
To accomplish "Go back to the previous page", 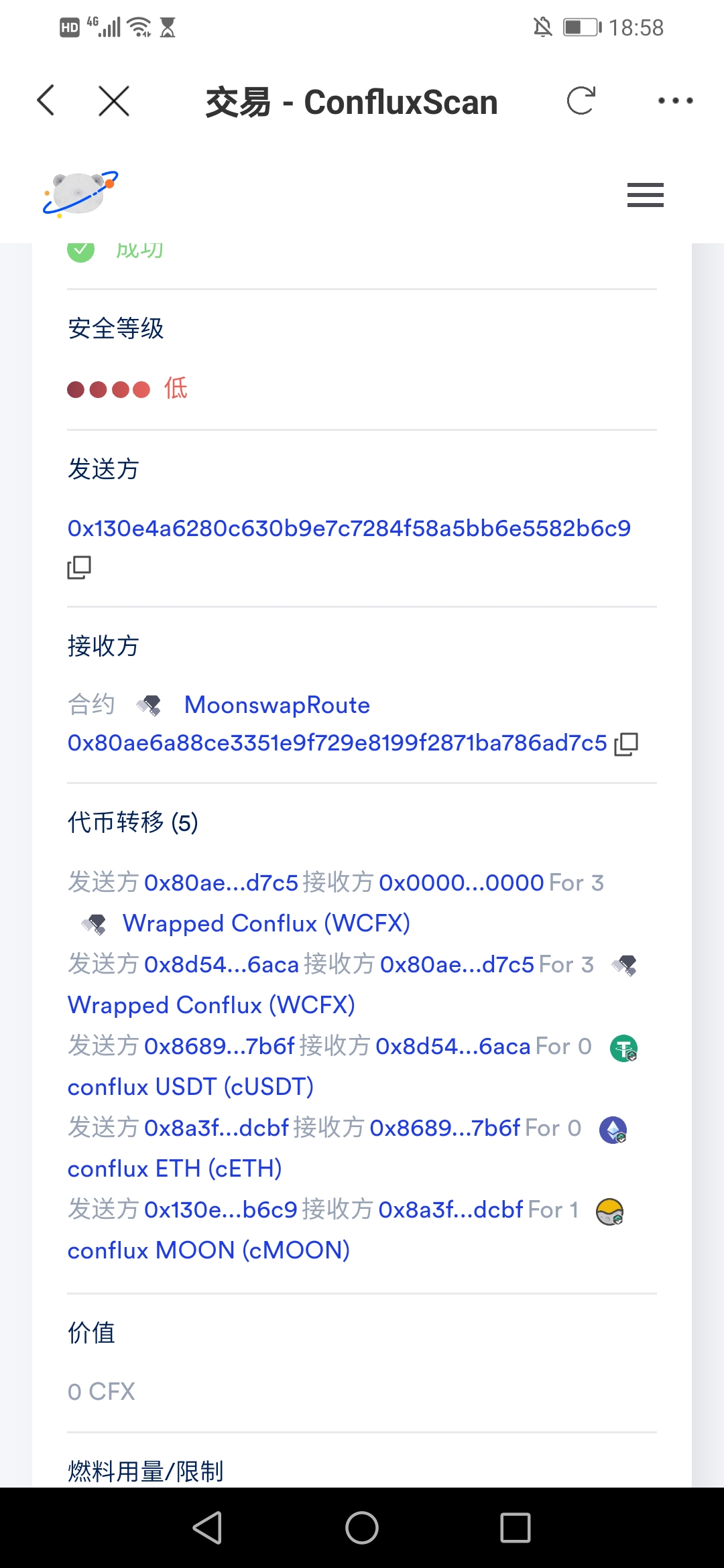I will click(x=46, y=101).
